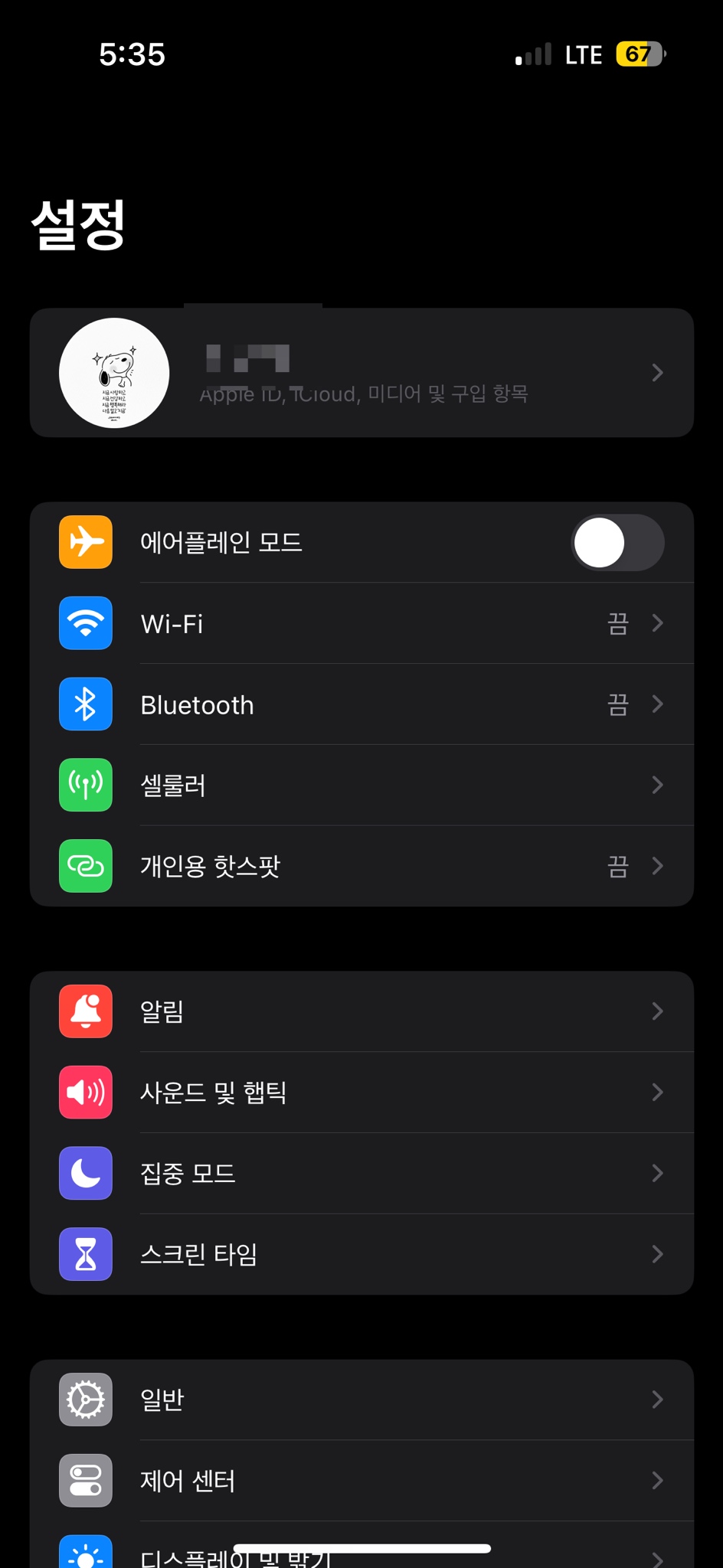Screen dimensions: 723x1568
Task: Open 제어 센터 settings
Action: click(361, 1481)
